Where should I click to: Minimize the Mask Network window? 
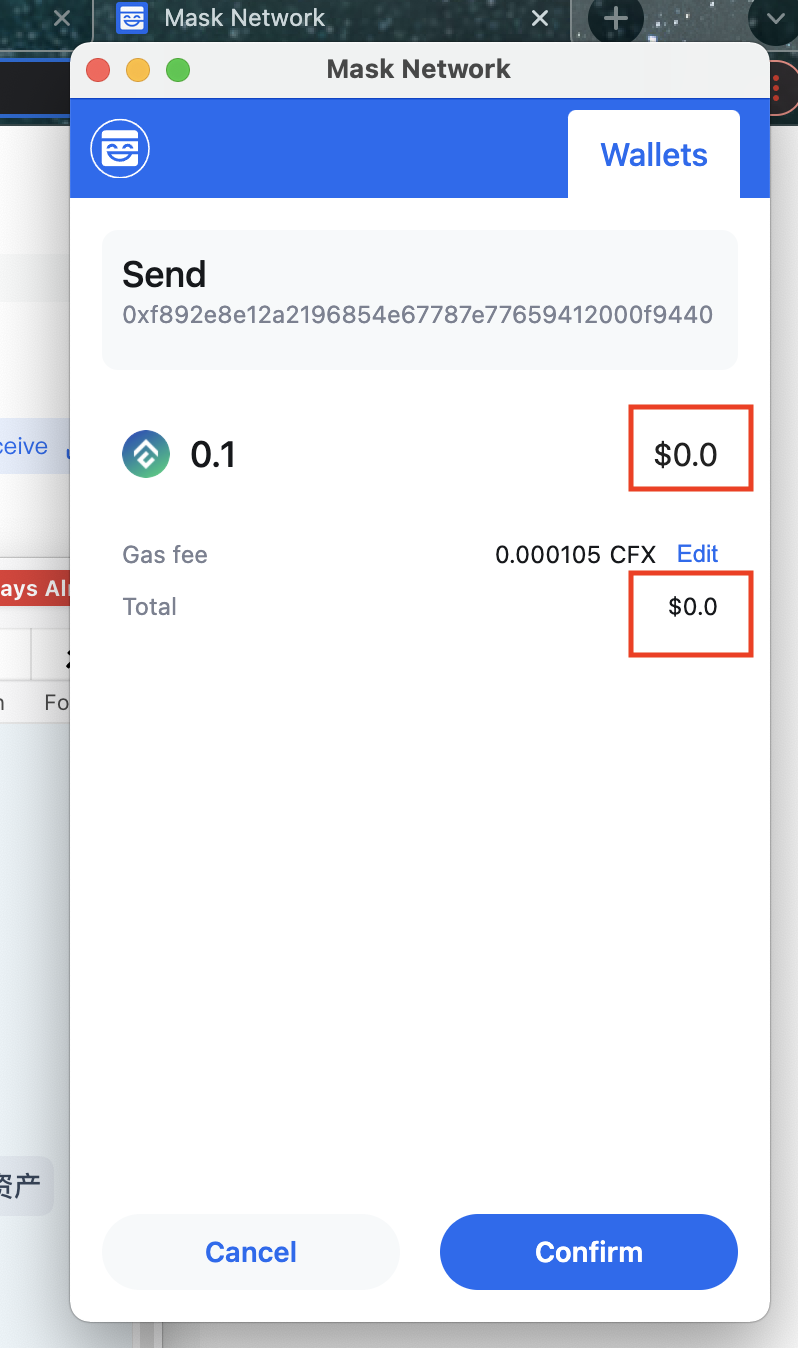138,70
